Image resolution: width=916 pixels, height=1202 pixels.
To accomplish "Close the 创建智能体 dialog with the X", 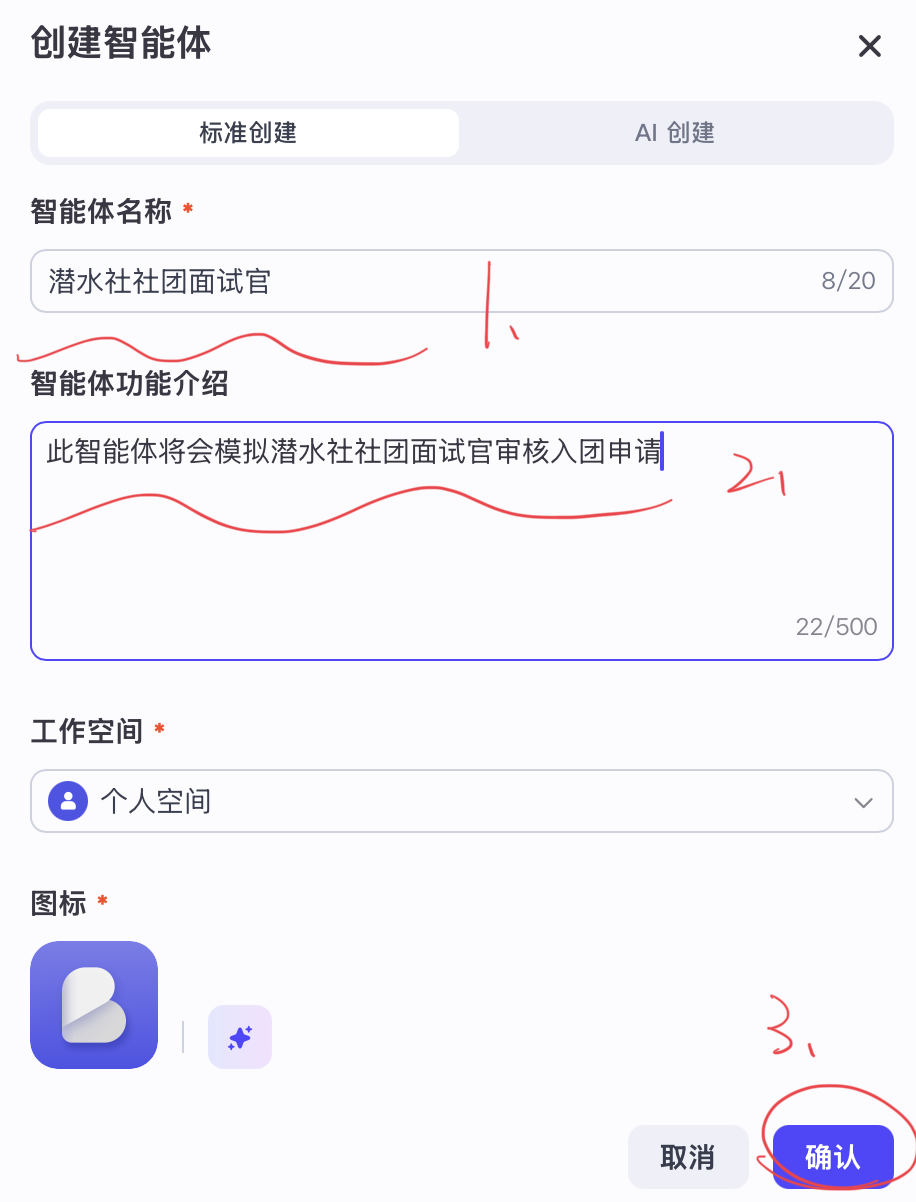I will (x=869, y=46).
